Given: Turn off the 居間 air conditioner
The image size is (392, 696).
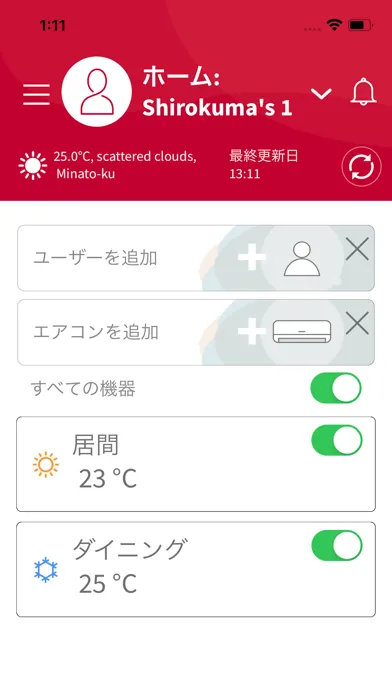Looking at the screenshot, I should [337, 440].
